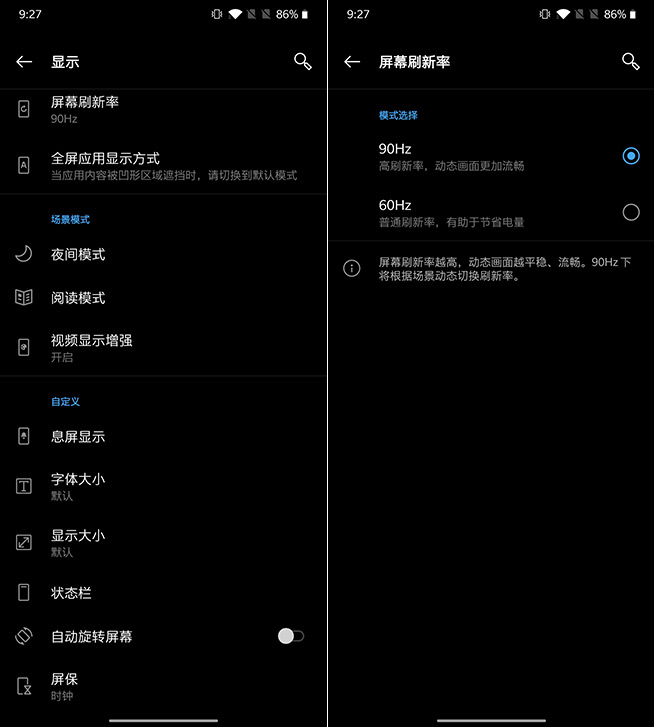Select the 60Hz refresh rate
The image size is (654, 727).
click(630, 212)
